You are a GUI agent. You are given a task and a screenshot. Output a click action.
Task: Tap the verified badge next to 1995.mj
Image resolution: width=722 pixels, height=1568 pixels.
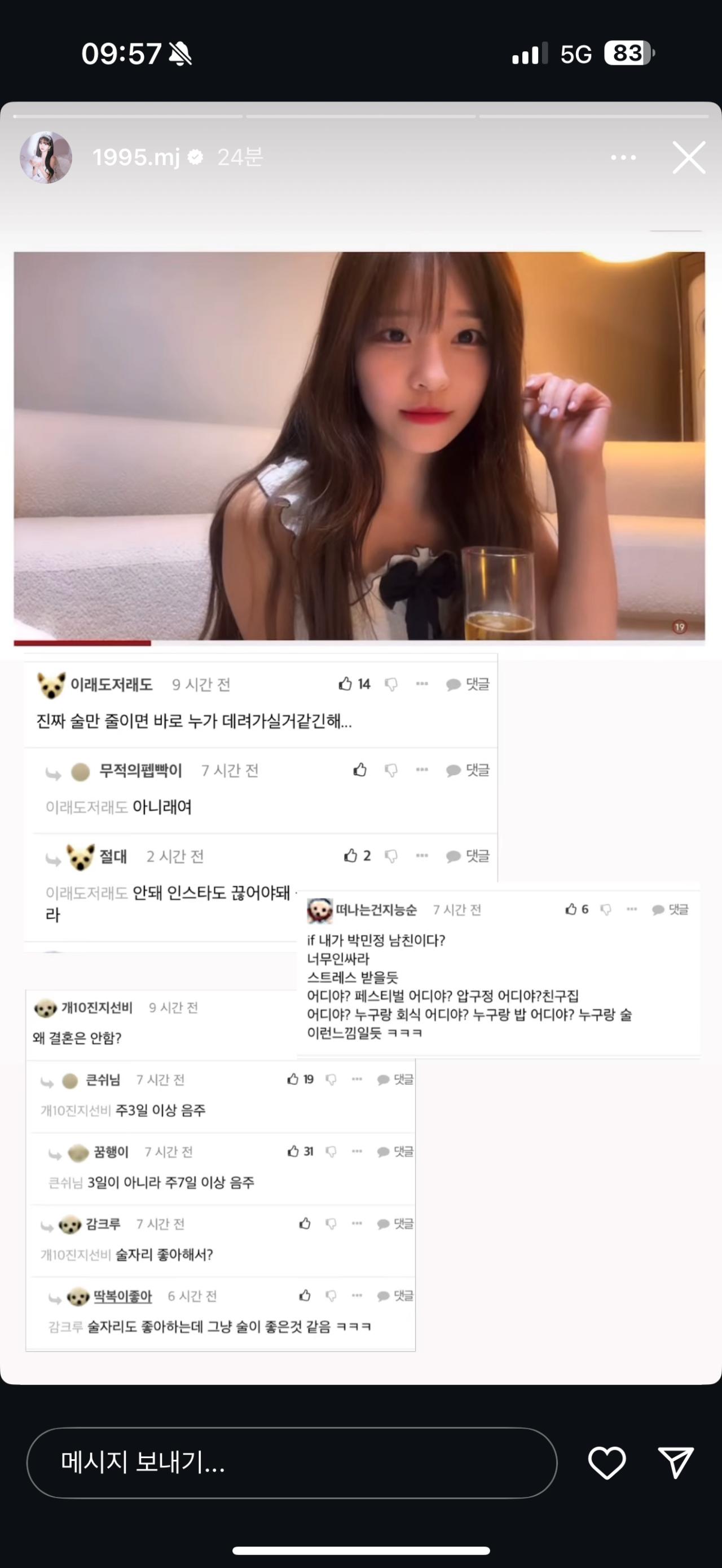tap(195, 156)
